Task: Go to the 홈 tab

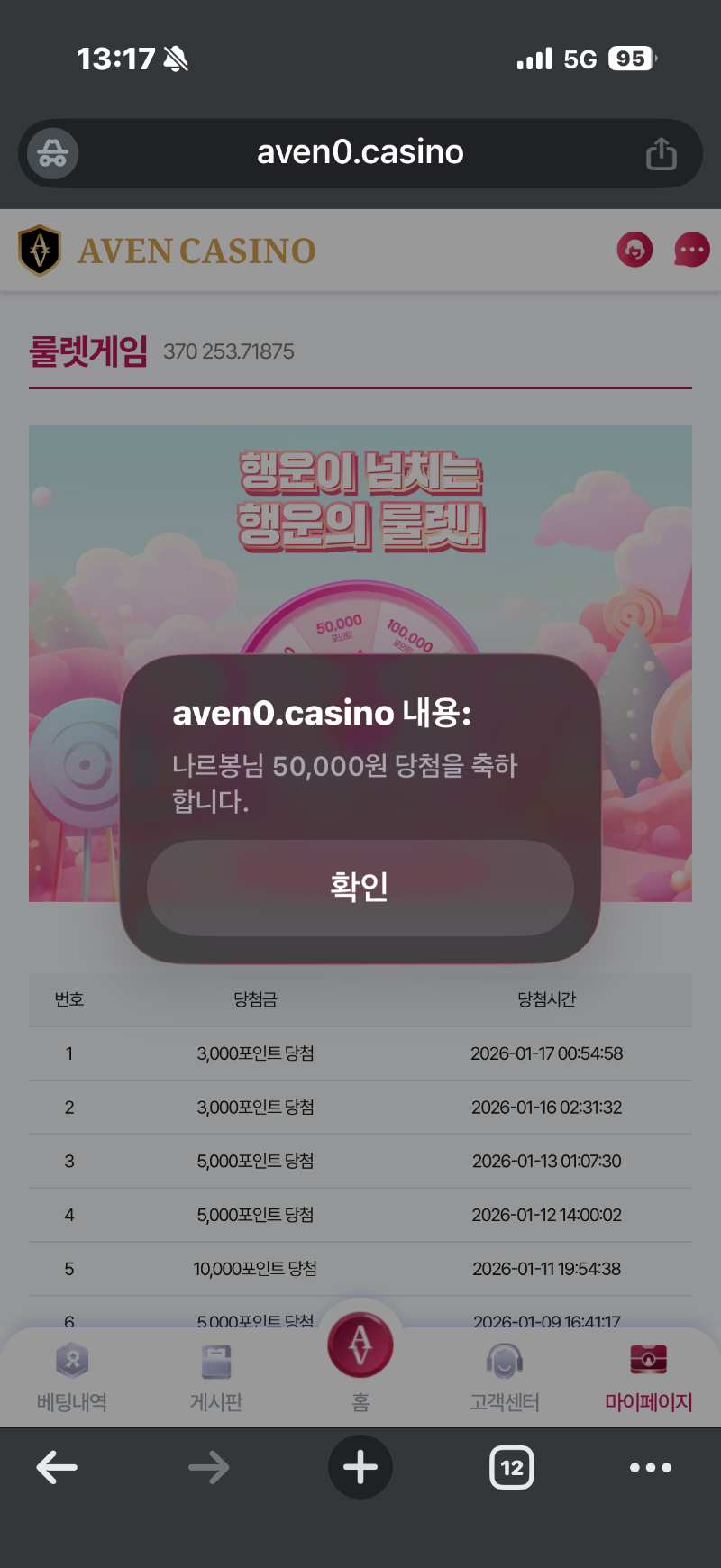Action: 360,1361
